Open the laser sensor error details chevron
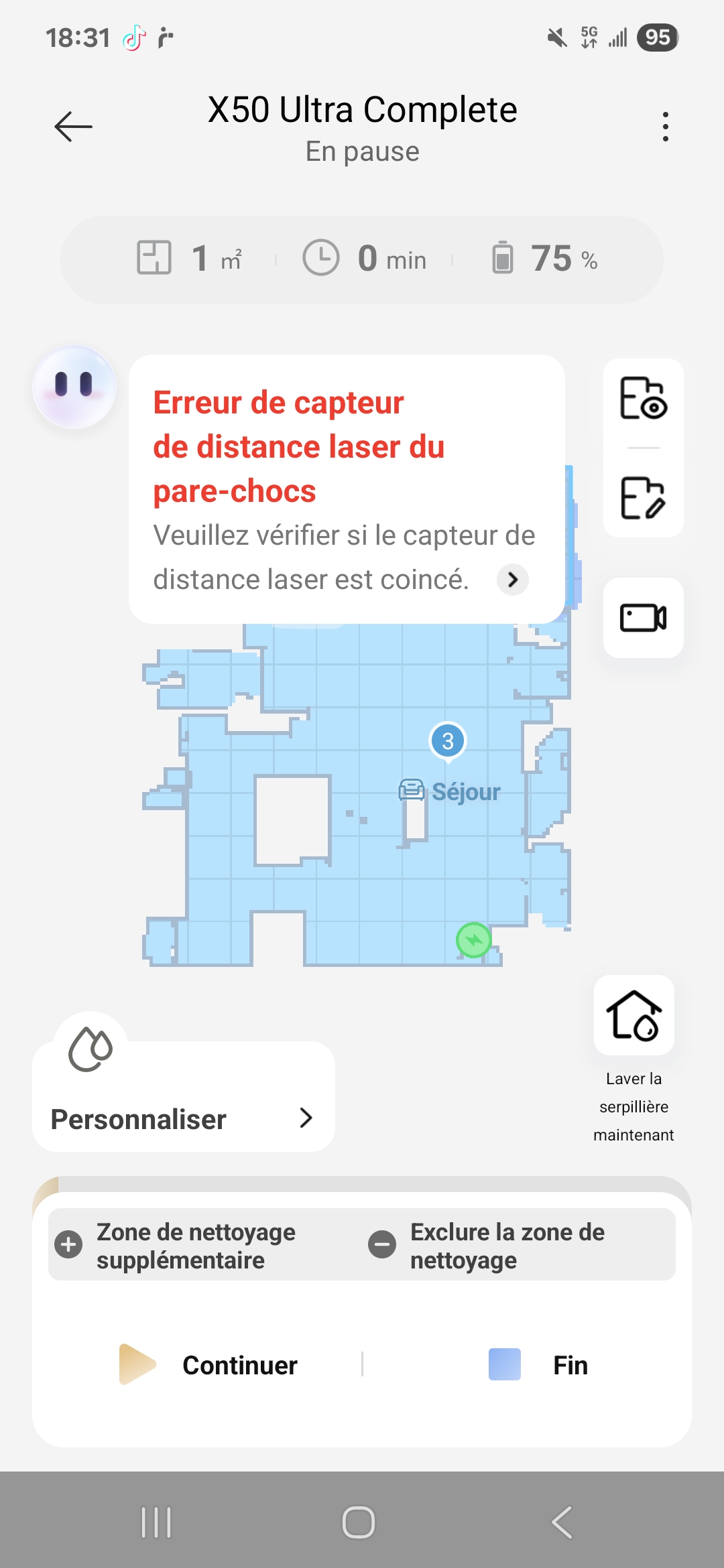 click(513, 580)
